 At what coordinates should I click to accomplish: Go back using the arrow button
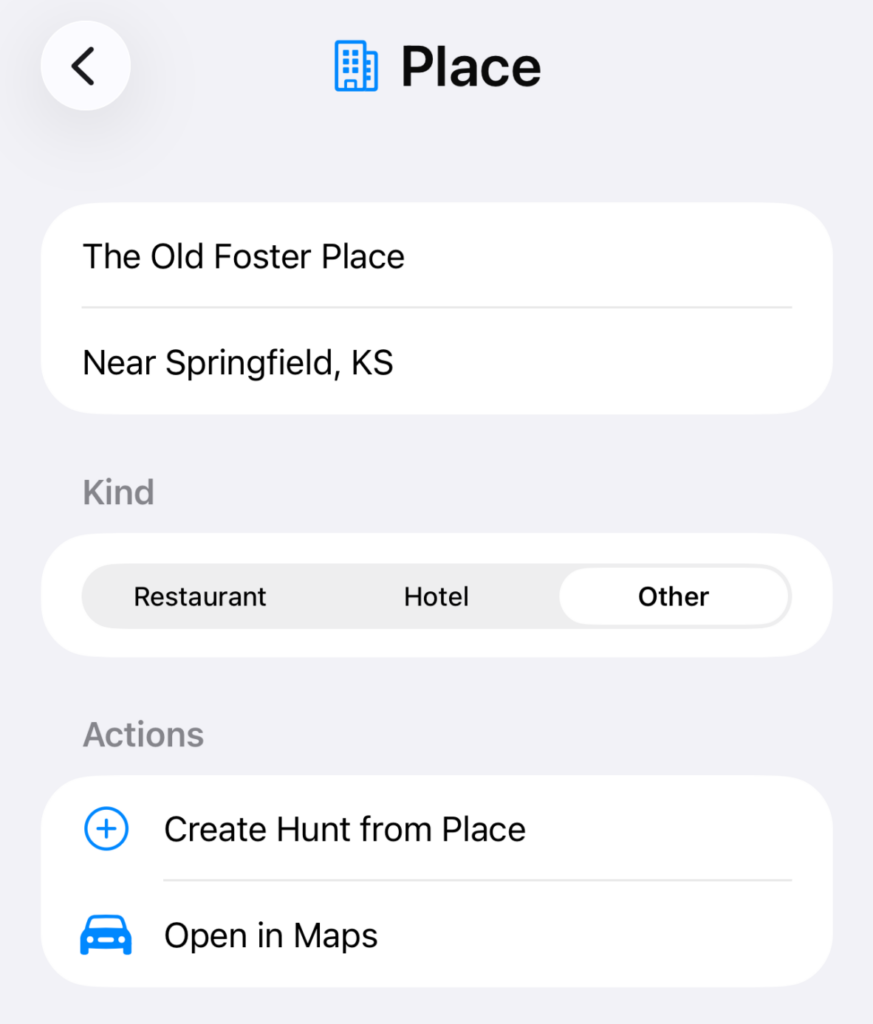coord(85,66)
